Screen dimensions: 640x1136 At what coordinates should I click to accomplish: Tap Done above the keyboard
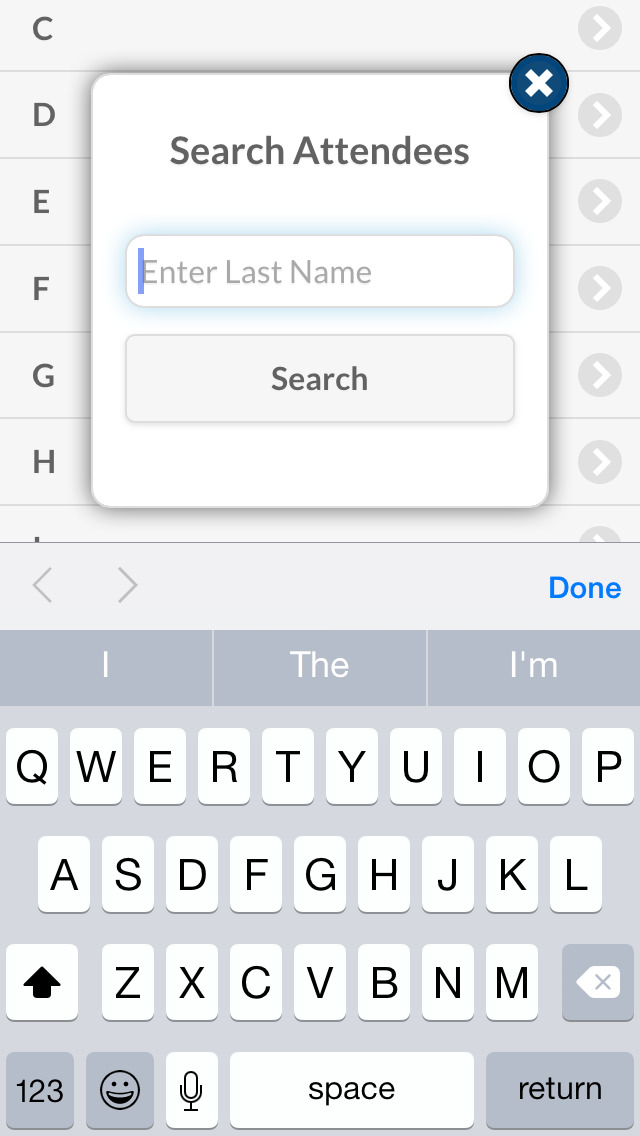tap(584, 587)
